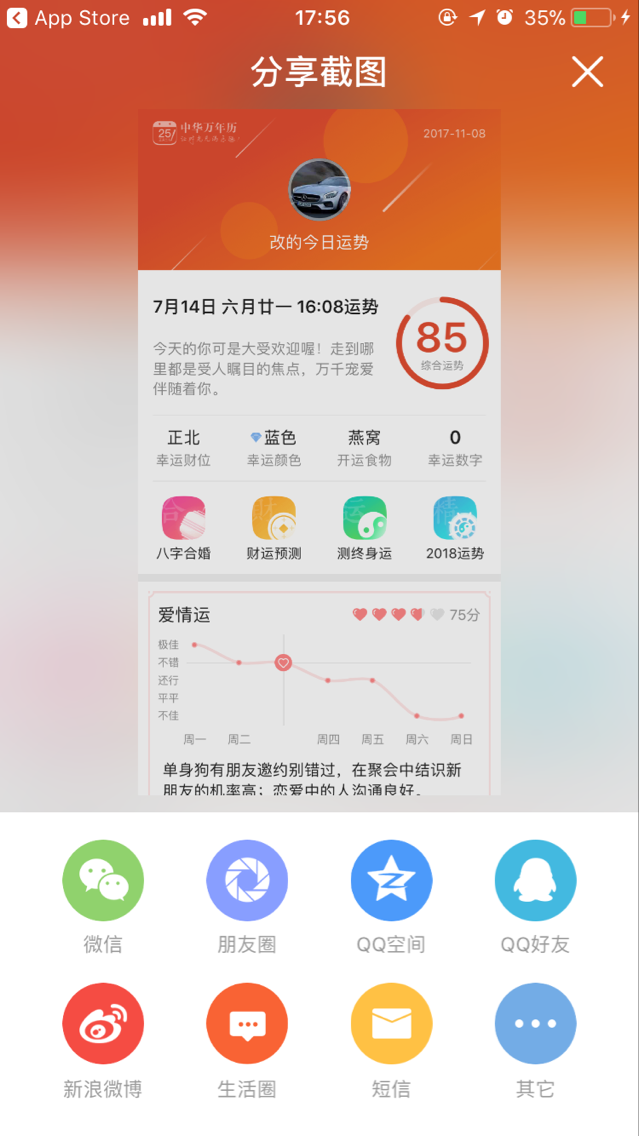Close the share screenshot screen
Screen dimensions: 639x1136
(587, 72)
